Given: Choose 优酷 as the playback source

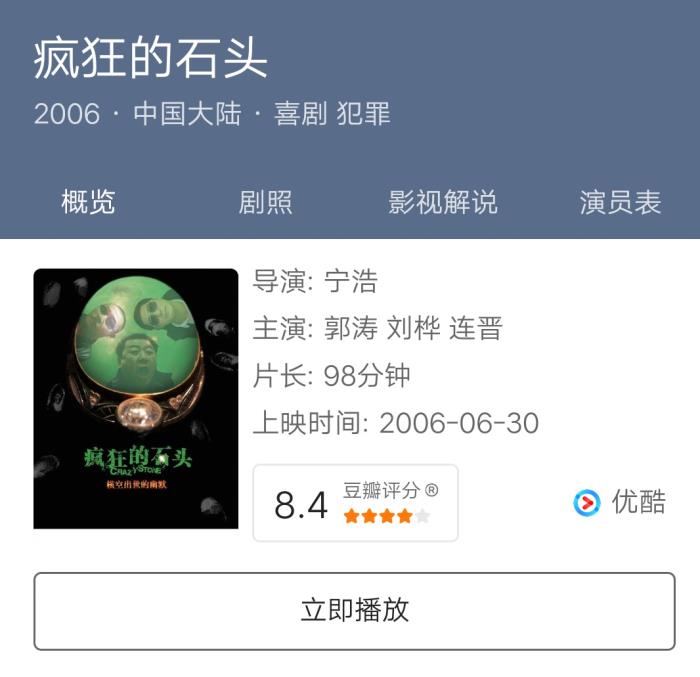Looking at the screenshot, I should click(x=620, y=502).
